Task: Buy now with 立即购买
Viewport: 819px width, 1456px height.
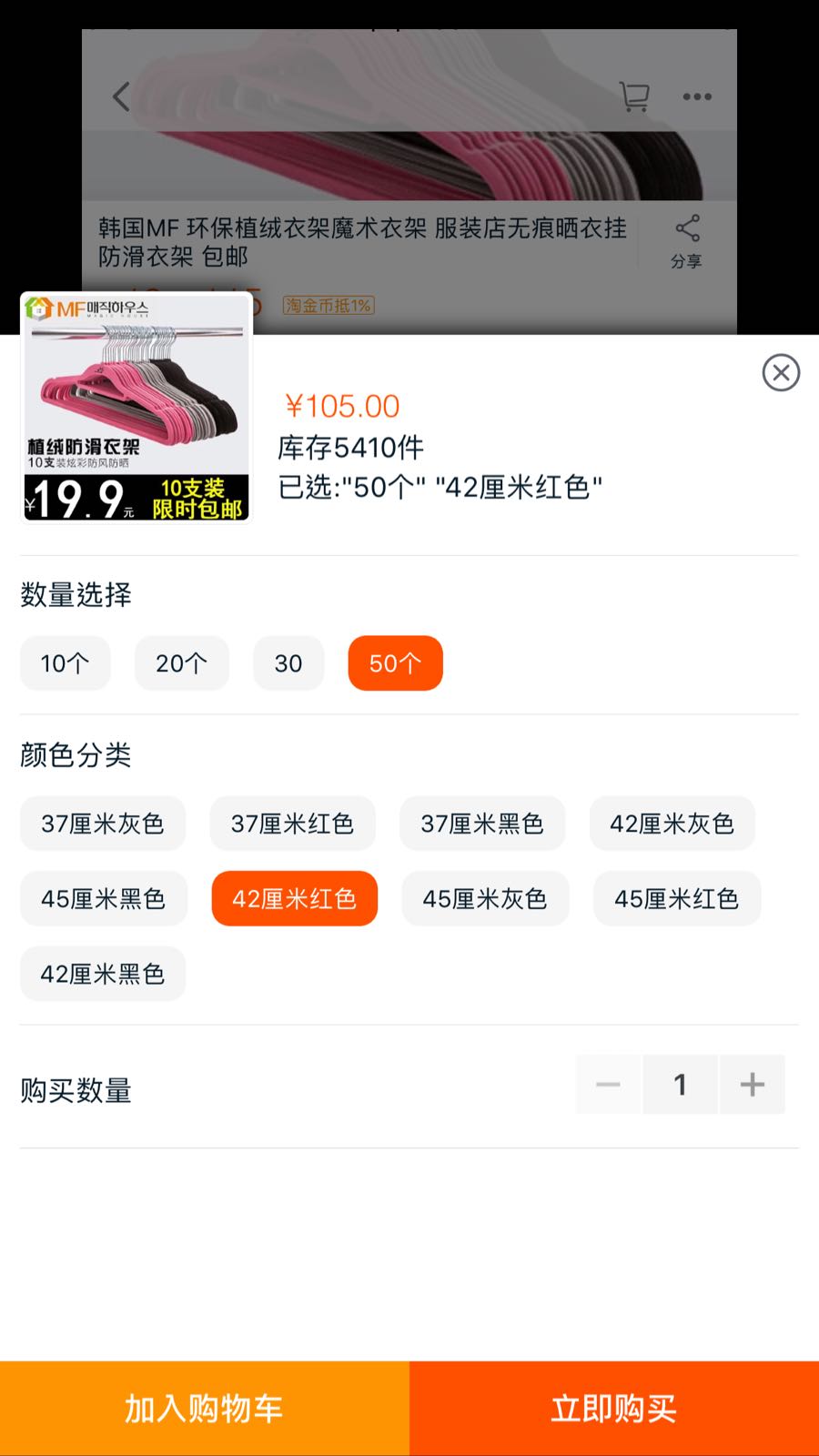Action: (x=614, y=1409)
